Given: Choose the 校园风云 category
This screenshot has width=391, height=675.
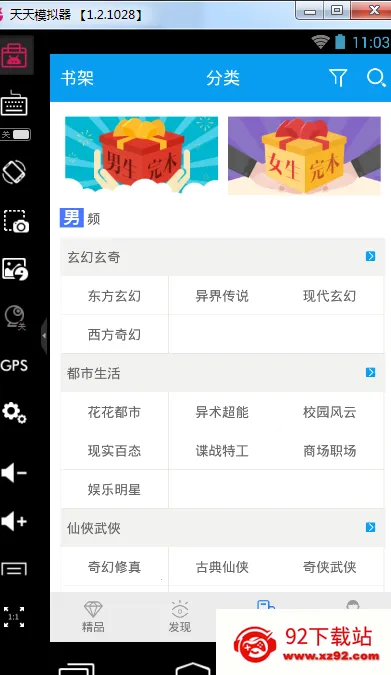Looking at the screenshot, I should click(x=329, y=412).
